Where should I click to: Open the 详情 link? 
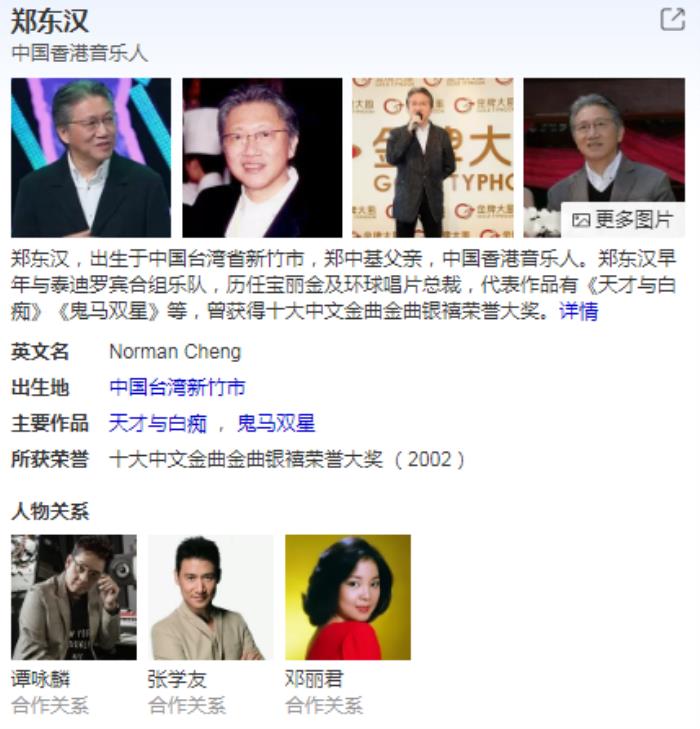point(578,311)
